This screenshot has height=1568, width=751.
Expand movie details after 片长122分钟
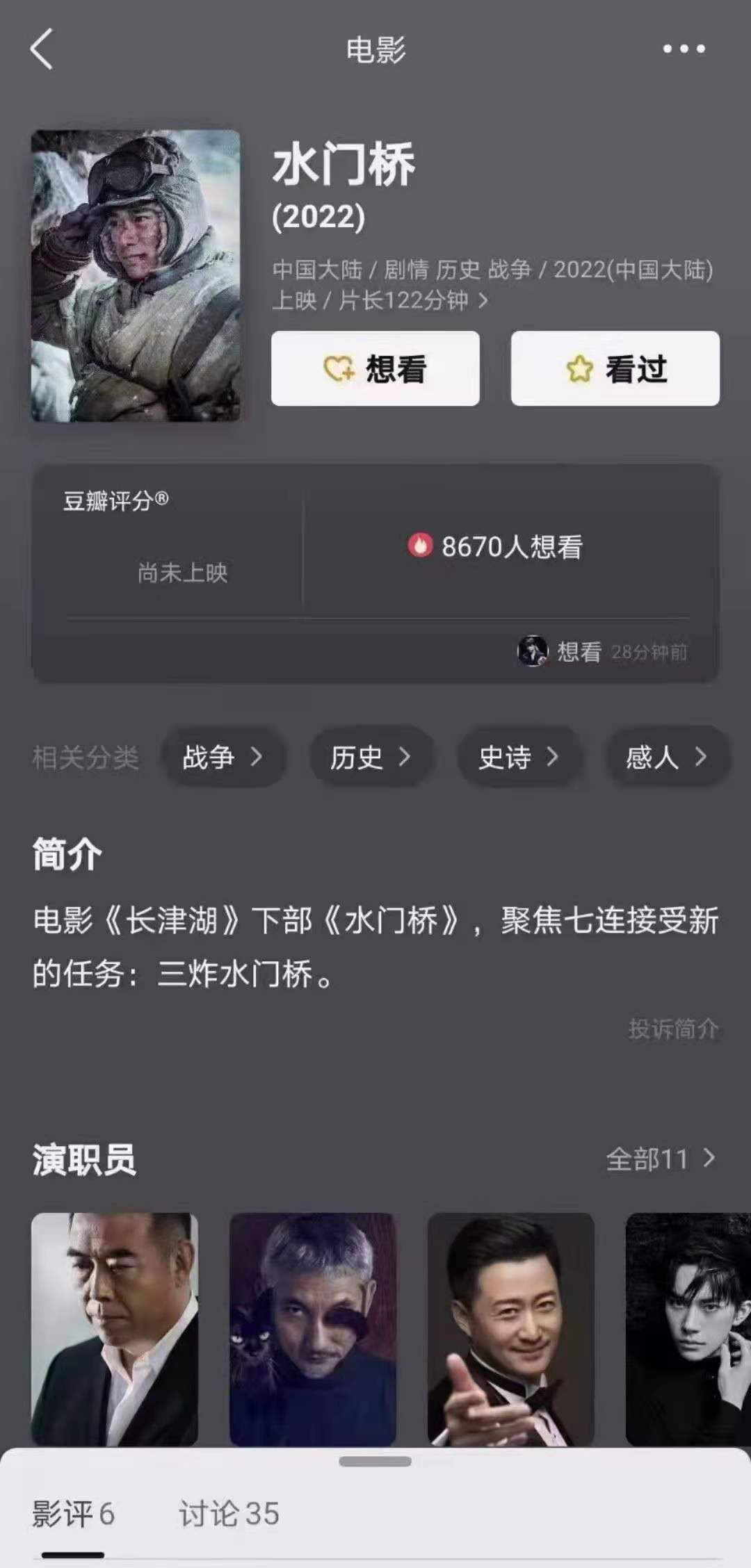pos(483,301)
